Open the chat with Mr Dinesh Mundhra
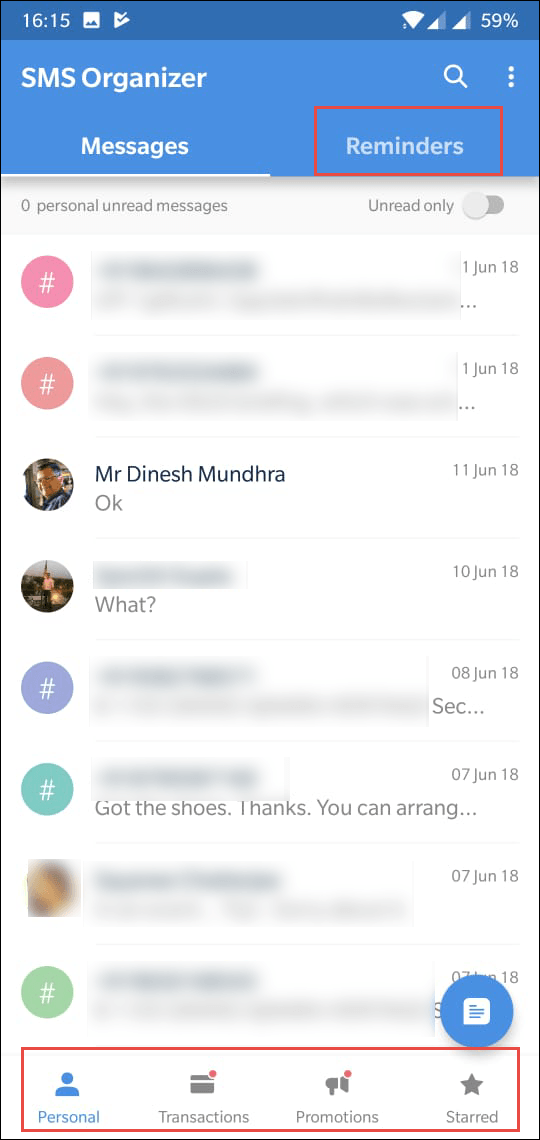Viewport: 540px width, 1140px height. 270,487
